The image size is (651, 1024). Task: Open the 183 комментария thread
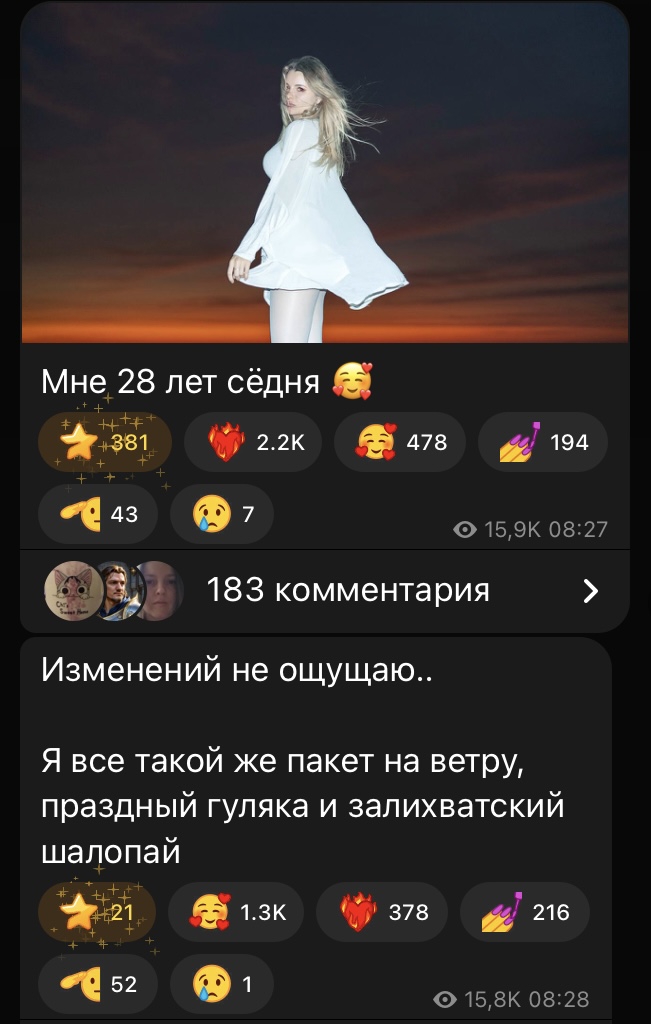325,591
